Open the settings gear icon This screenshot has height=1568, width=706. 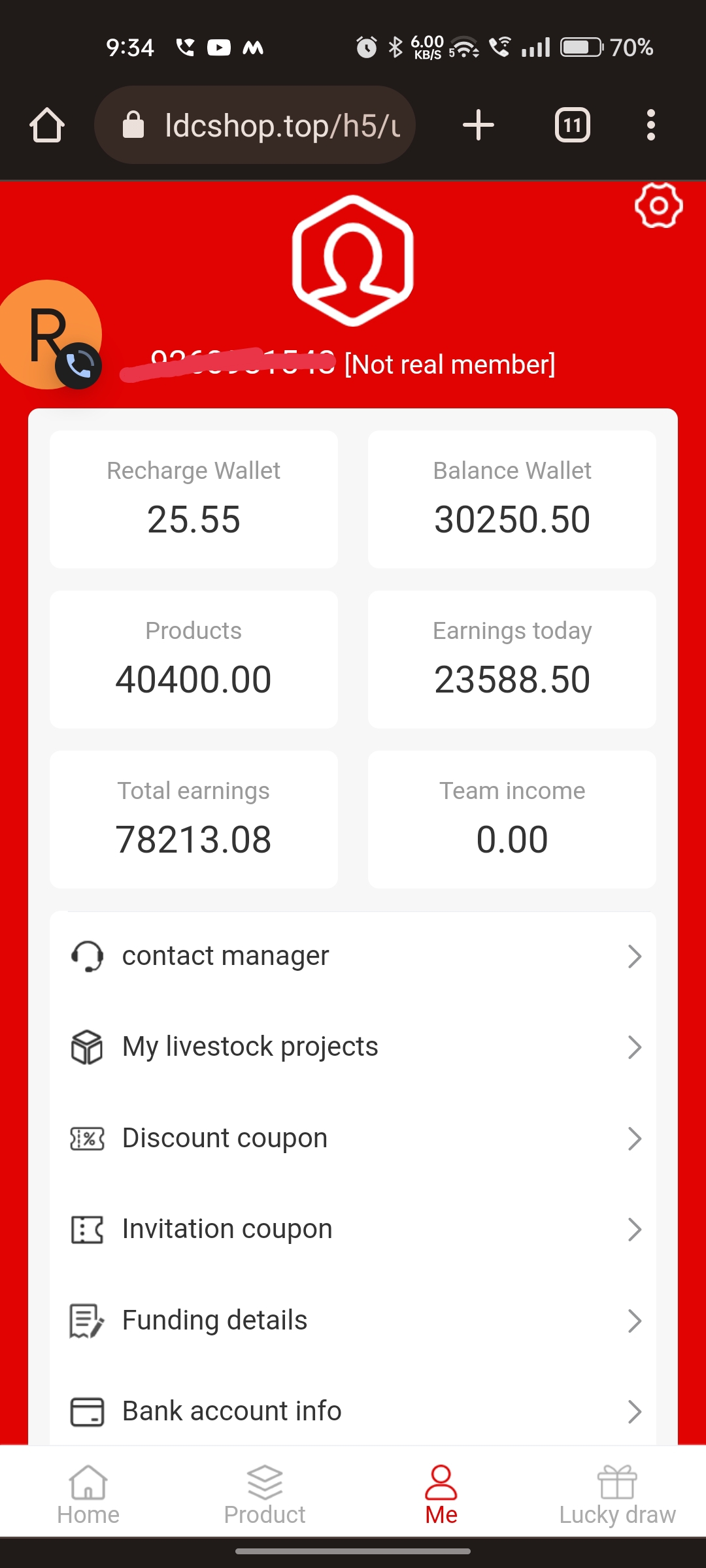tap(658, 206)
